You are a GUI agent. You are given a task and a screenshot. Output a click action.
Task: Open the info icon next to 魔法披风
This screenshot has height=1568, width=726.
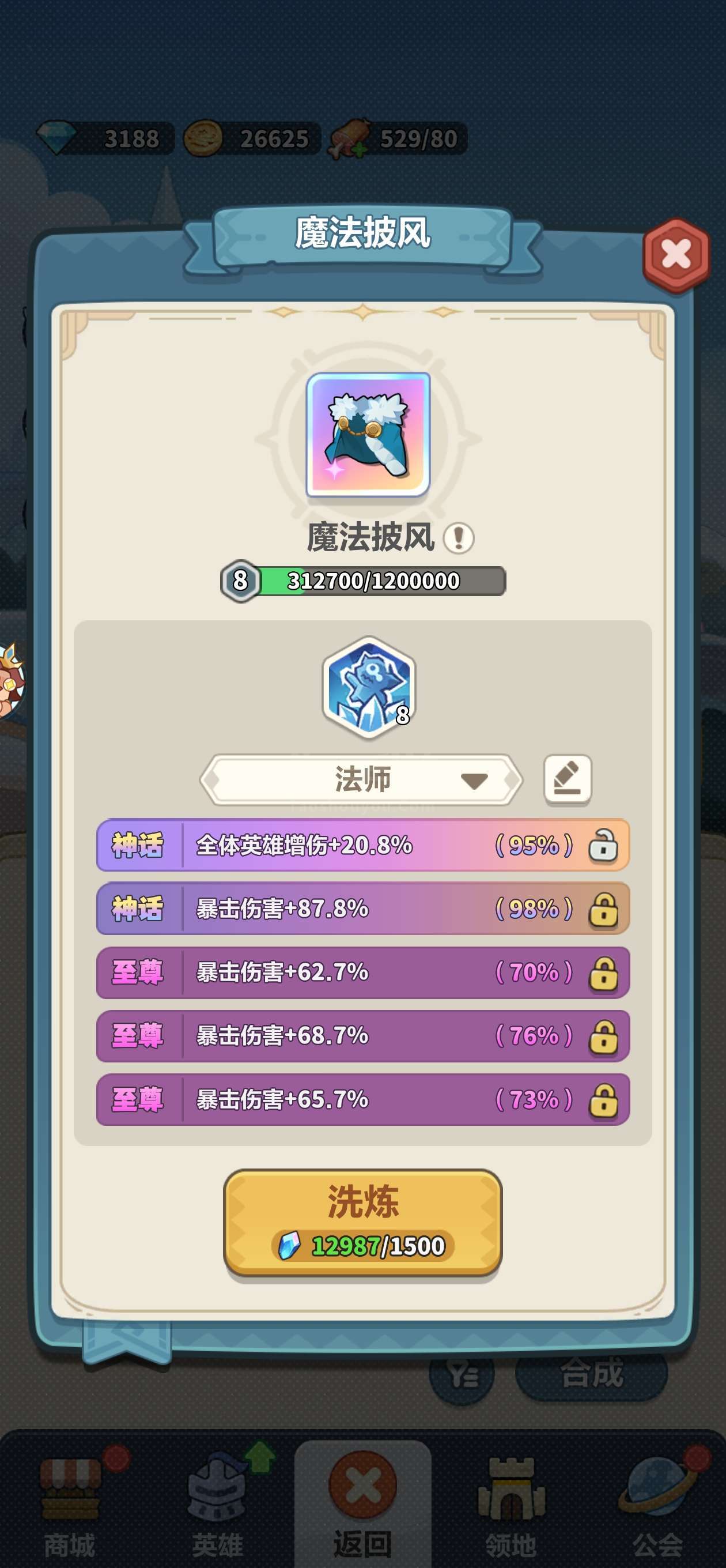tap(458, 538)
